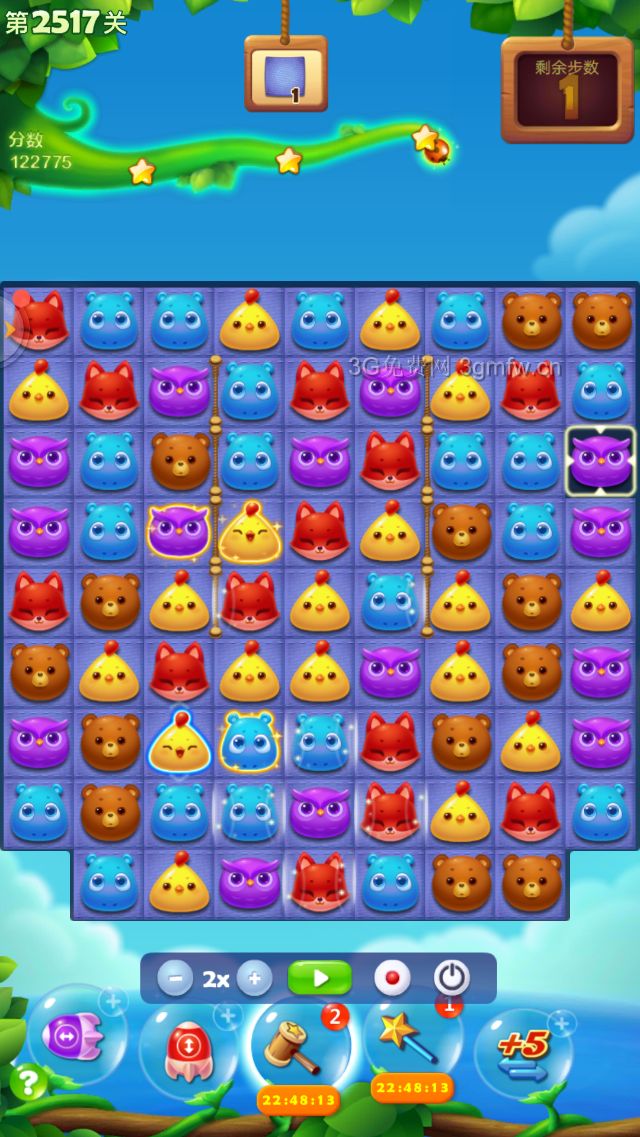Image resolution: width=640 pixels, height=1137 pixels.
Task: Expand the side arrow panel at left edge
Action: [10, 330]
